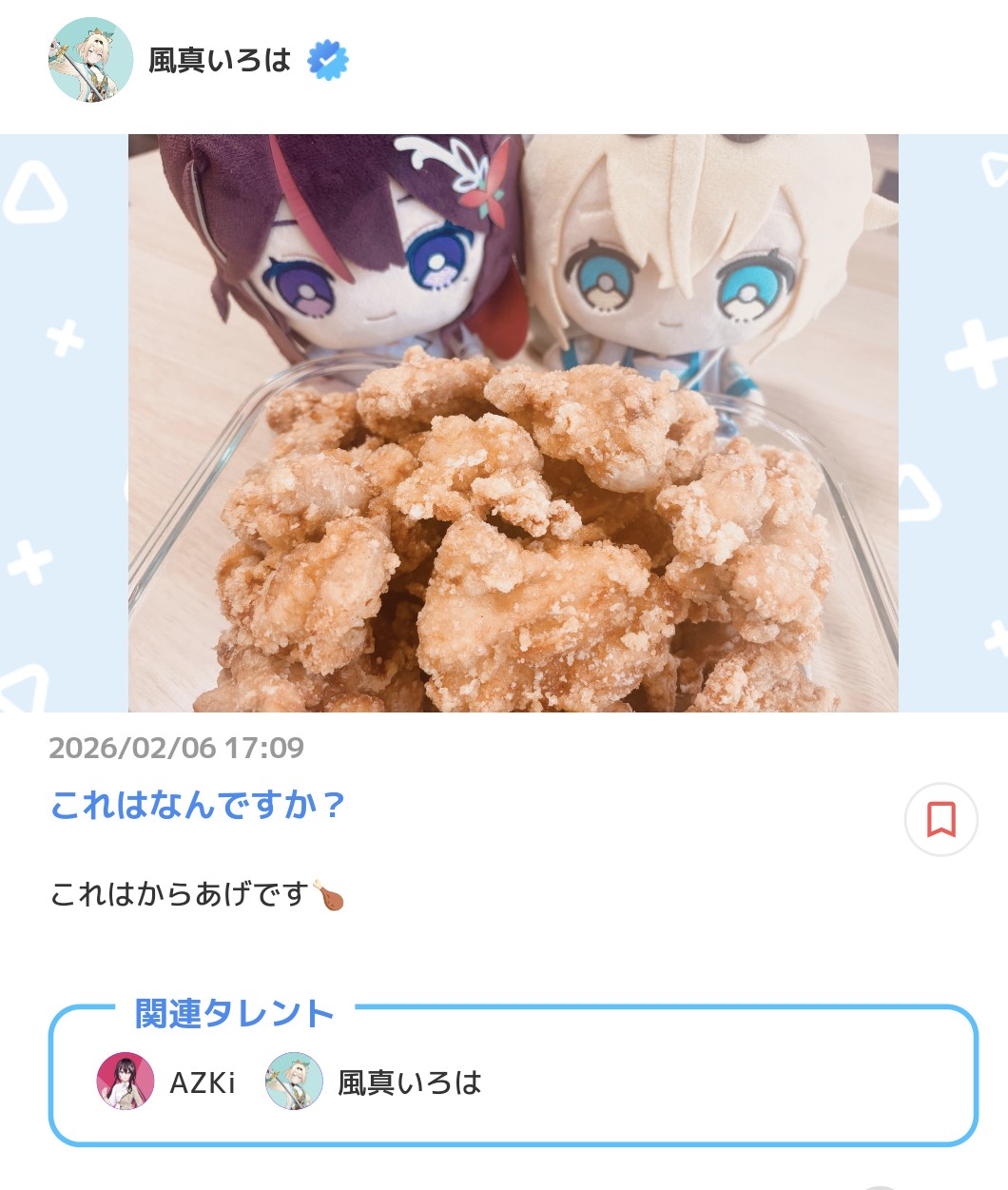Open 風真いろは in related talents
Viewport: 1008px width, 1190px height.
point(374,1082)
